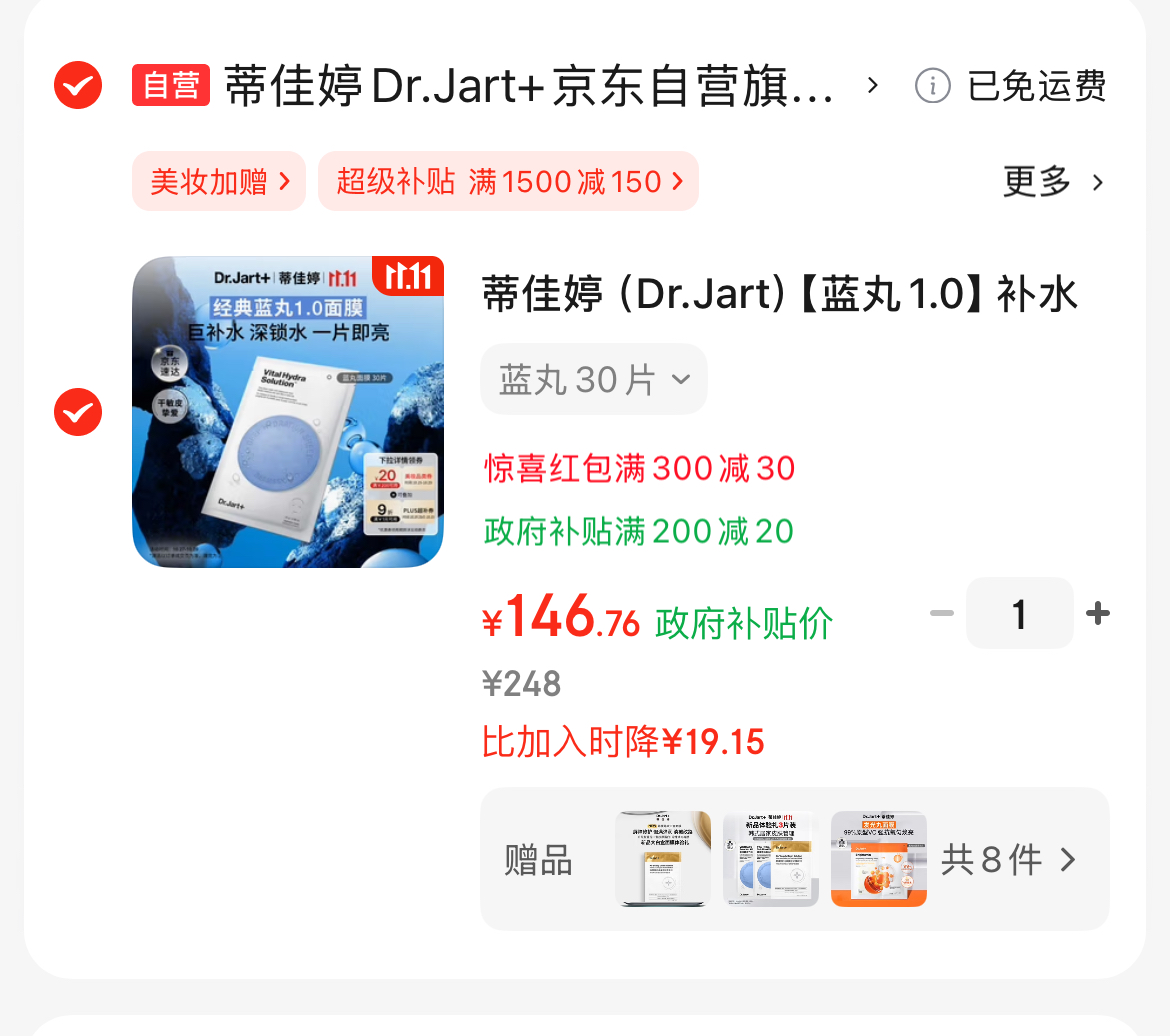The image size is (1170, 1036).
Task: Open the 美妆加赠 promotion chip
Action: coord(218,181)
